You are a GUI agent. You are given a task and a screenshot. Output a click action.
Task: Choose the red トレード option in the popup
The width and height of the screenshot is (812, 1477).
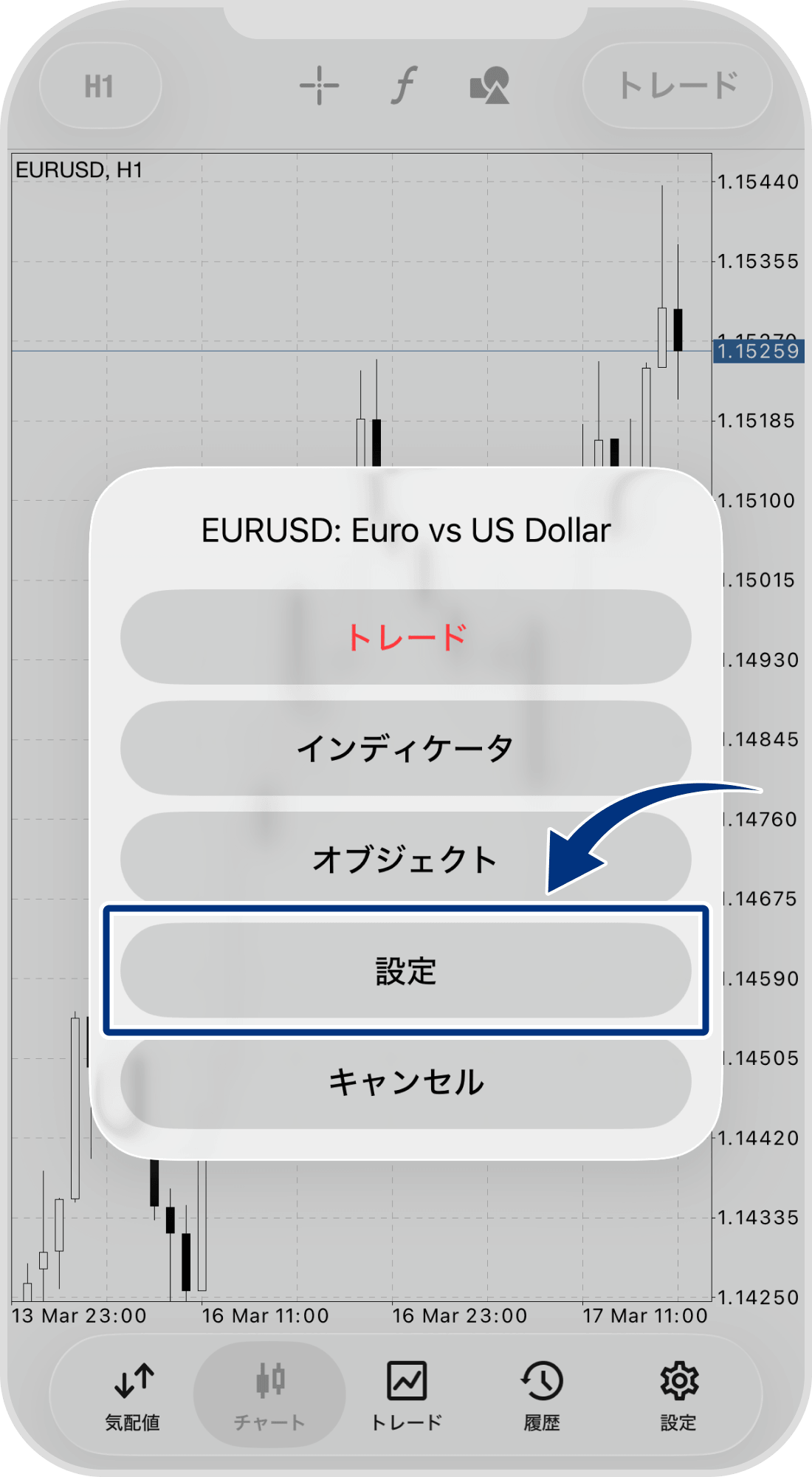click(x=406, y=637)
